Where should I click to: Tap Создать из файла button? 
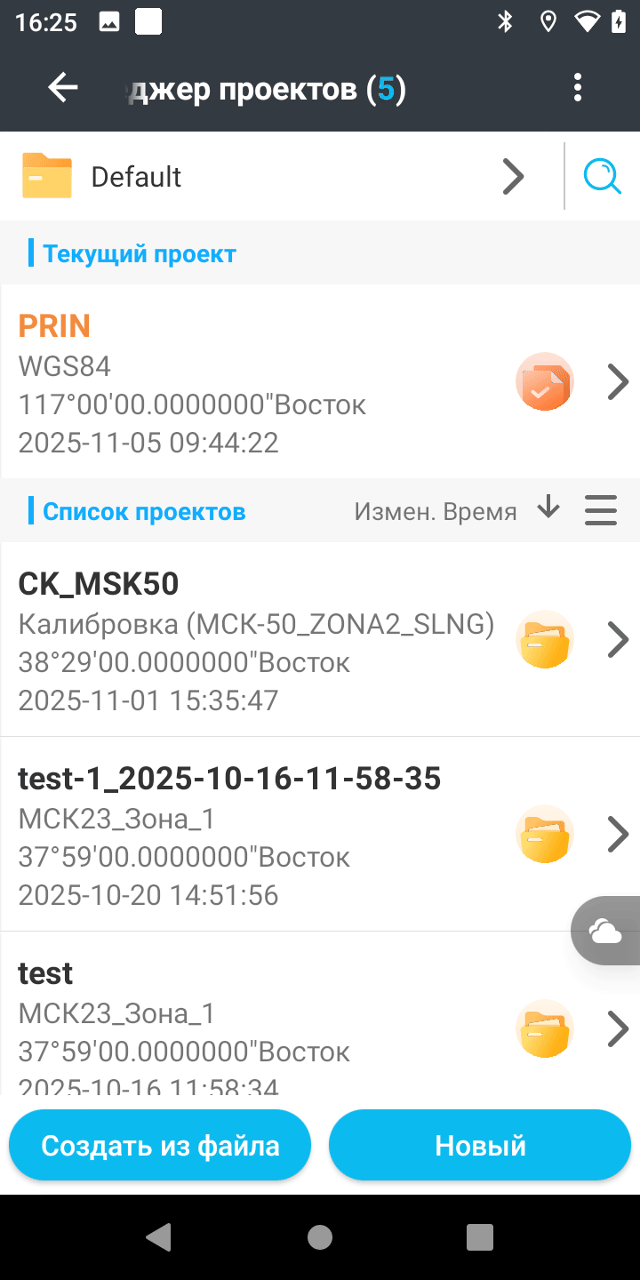click(160, 1145)
